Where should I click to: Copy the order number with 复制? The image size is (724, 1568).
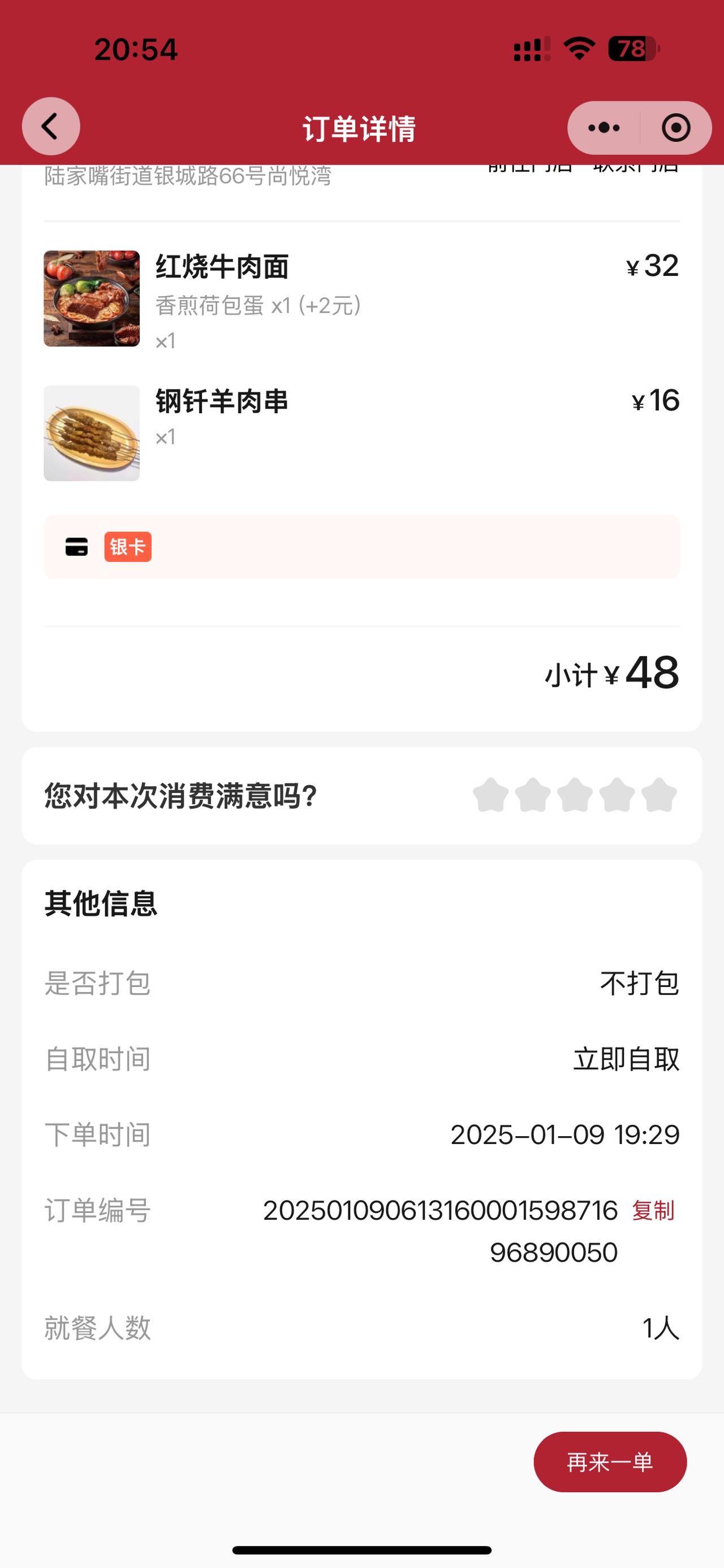(x=653, y=1211)
